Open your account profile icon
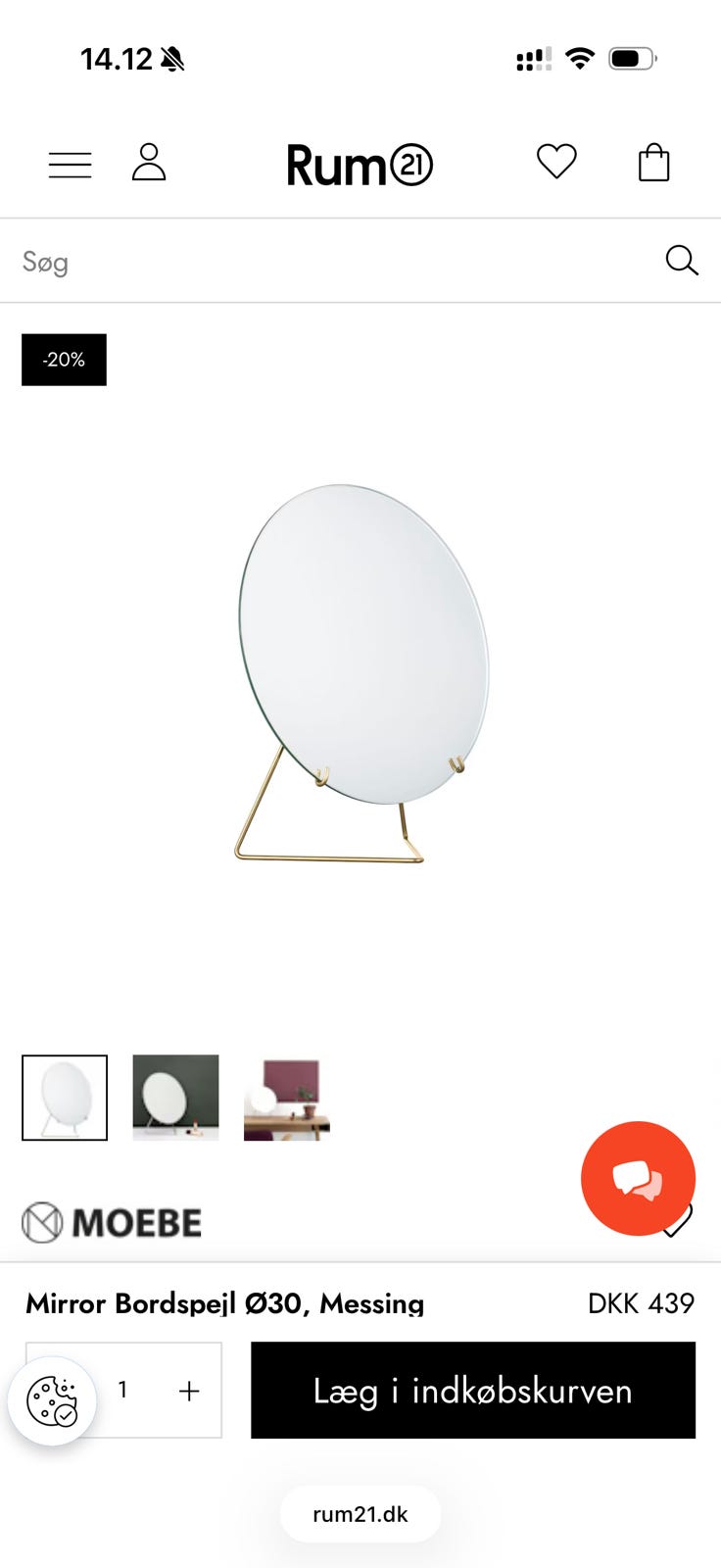Image resolution: width=721 pixels, height=1568 pixels. pyautogui.click(x=150, y=163)
